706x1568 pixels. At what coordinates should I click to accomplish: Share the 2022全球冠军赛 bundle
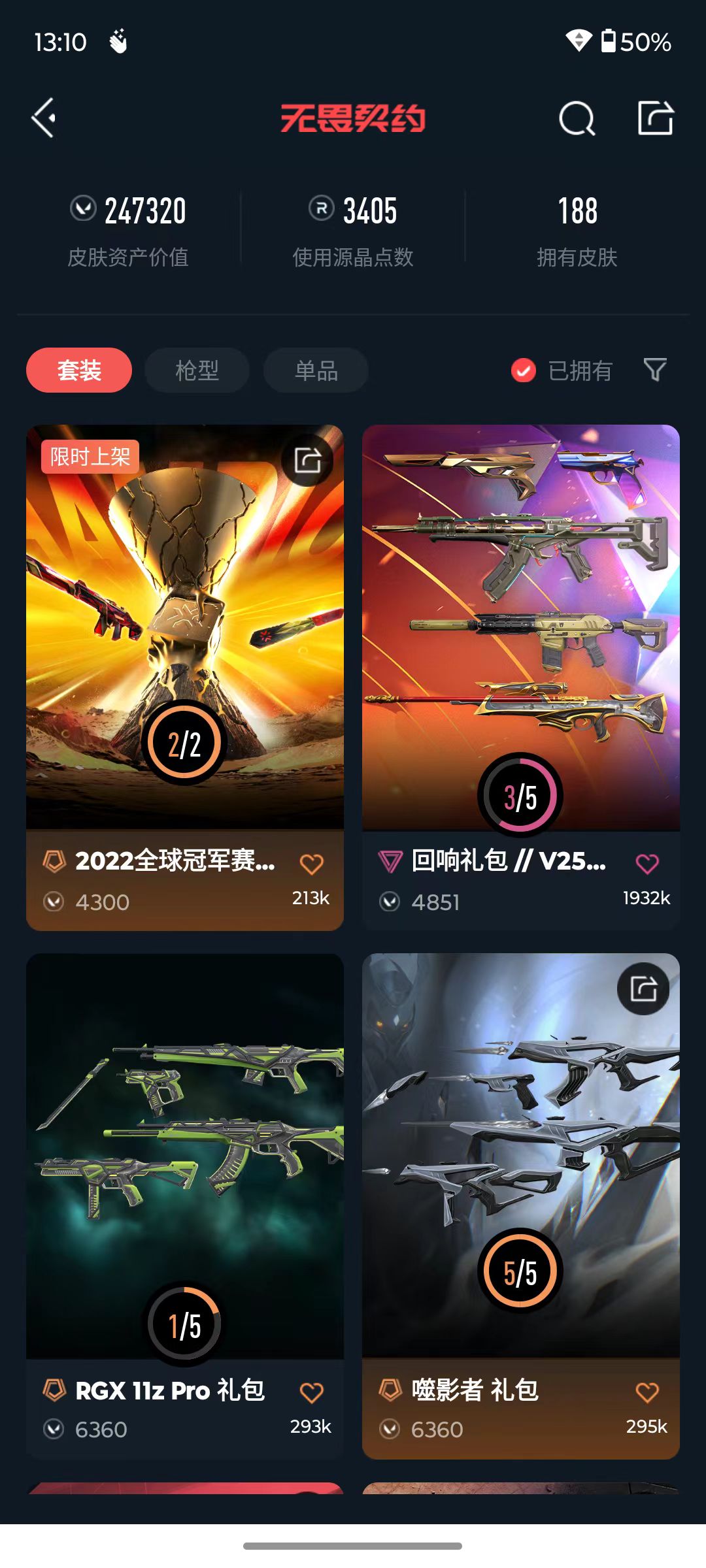(x=308, y=460)
